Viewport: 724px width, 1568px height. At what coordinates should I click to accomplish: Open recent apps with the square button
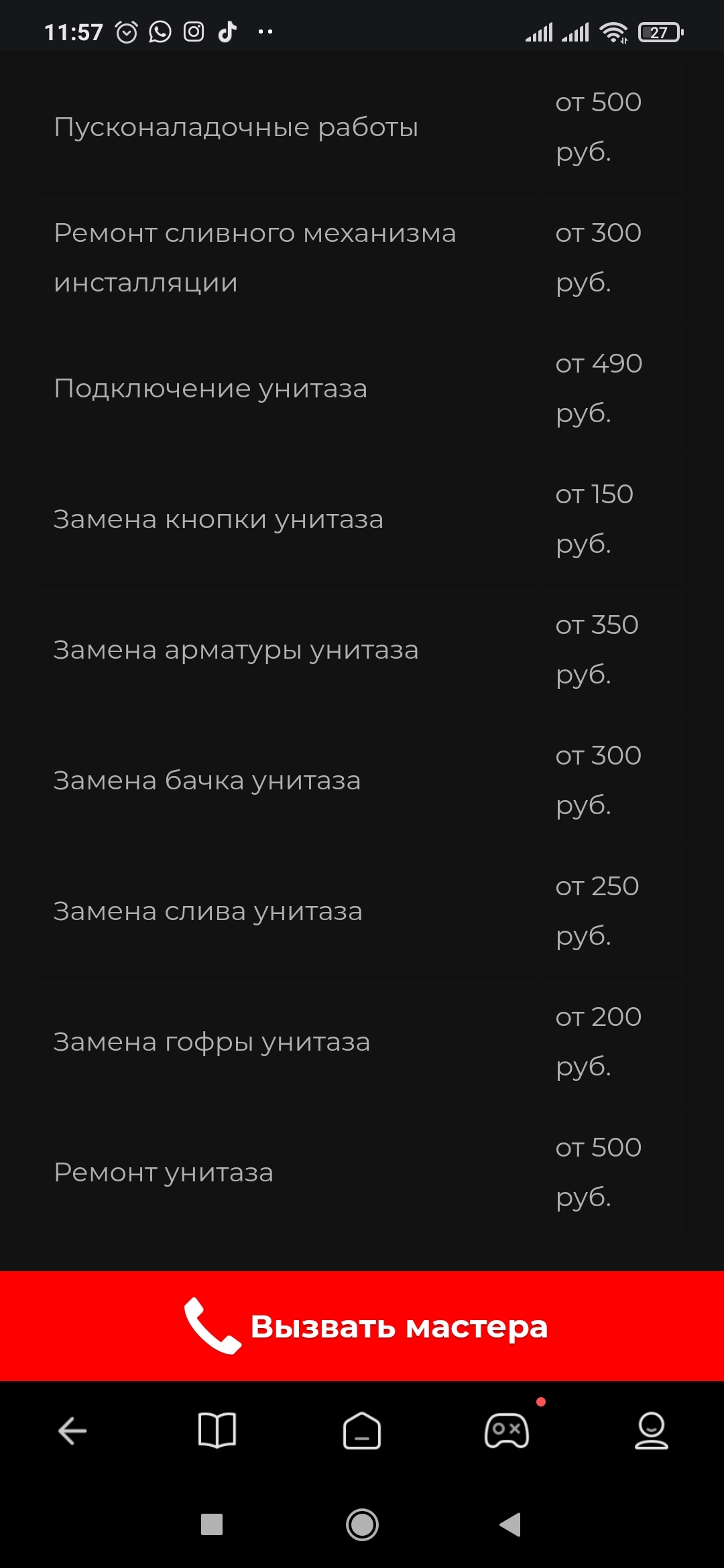pyautogui.click(x=212, y=1525)
